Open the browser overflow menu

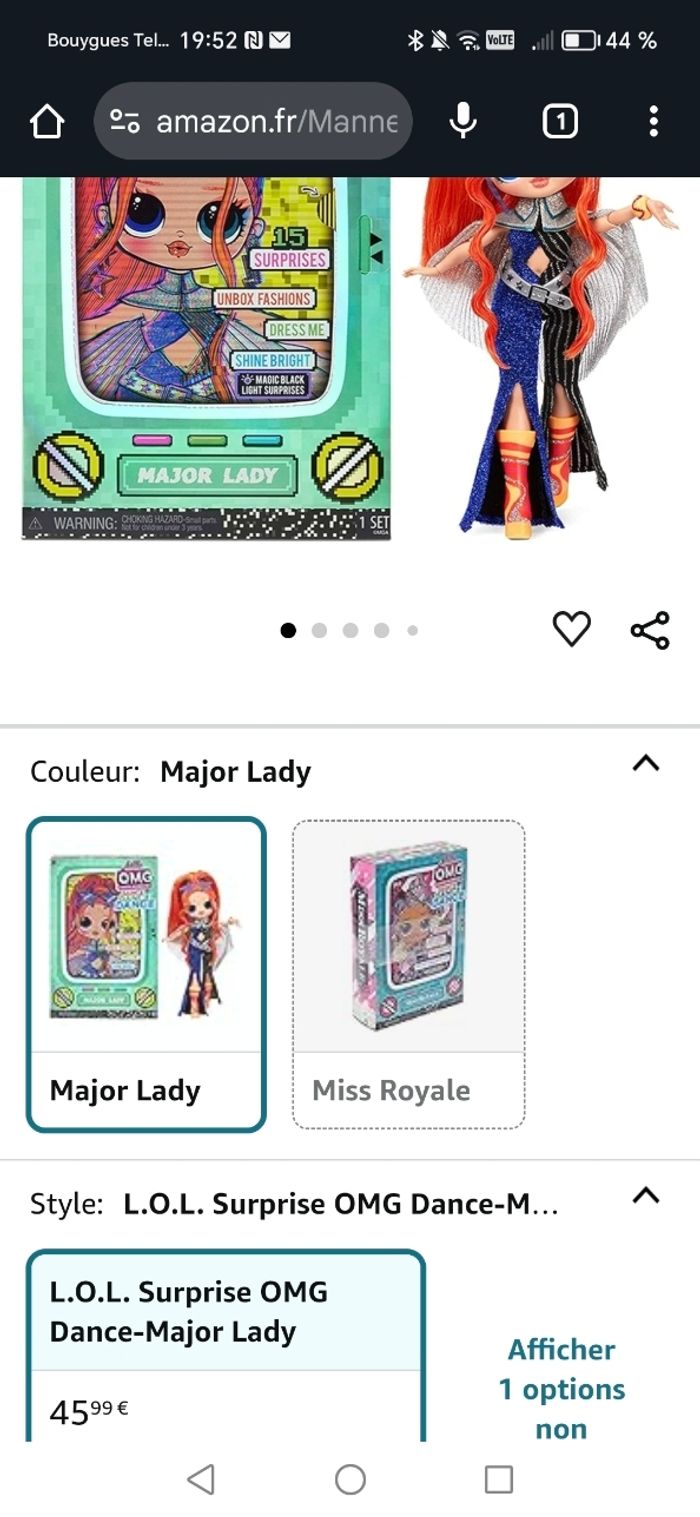653,122
